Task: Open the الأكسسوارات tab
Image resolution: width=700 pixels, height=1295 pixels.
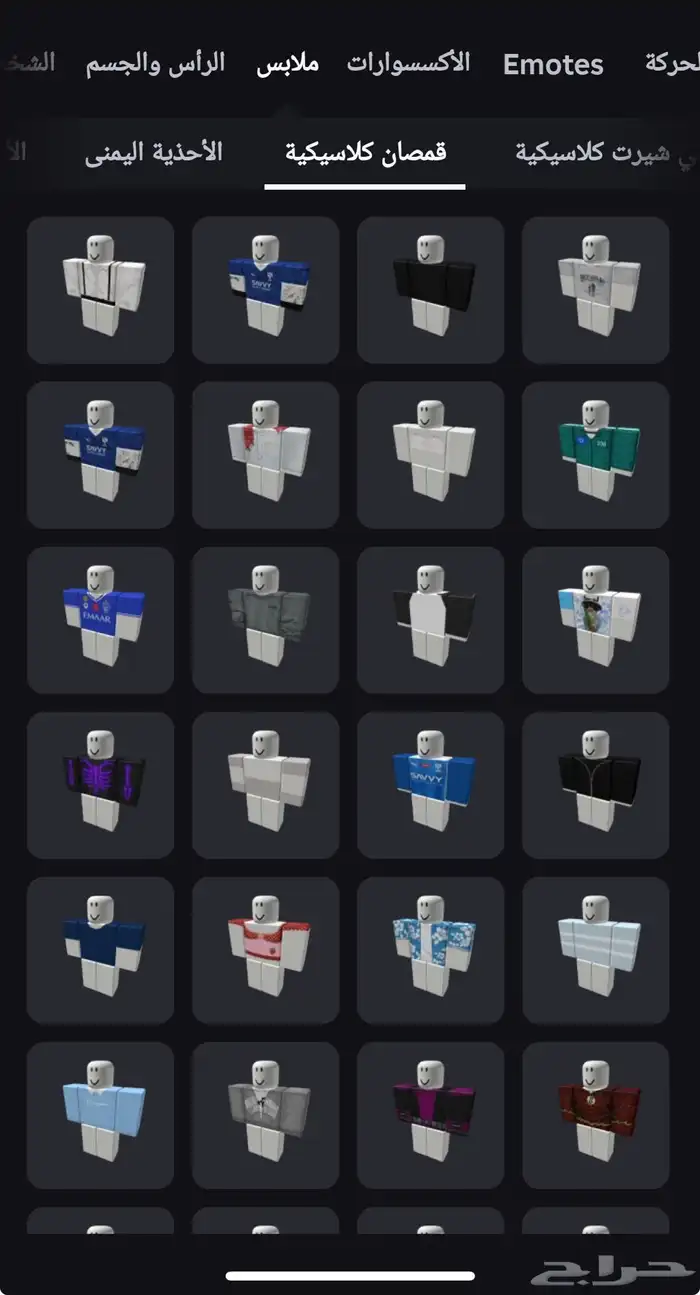Action: tap(408, 63)
